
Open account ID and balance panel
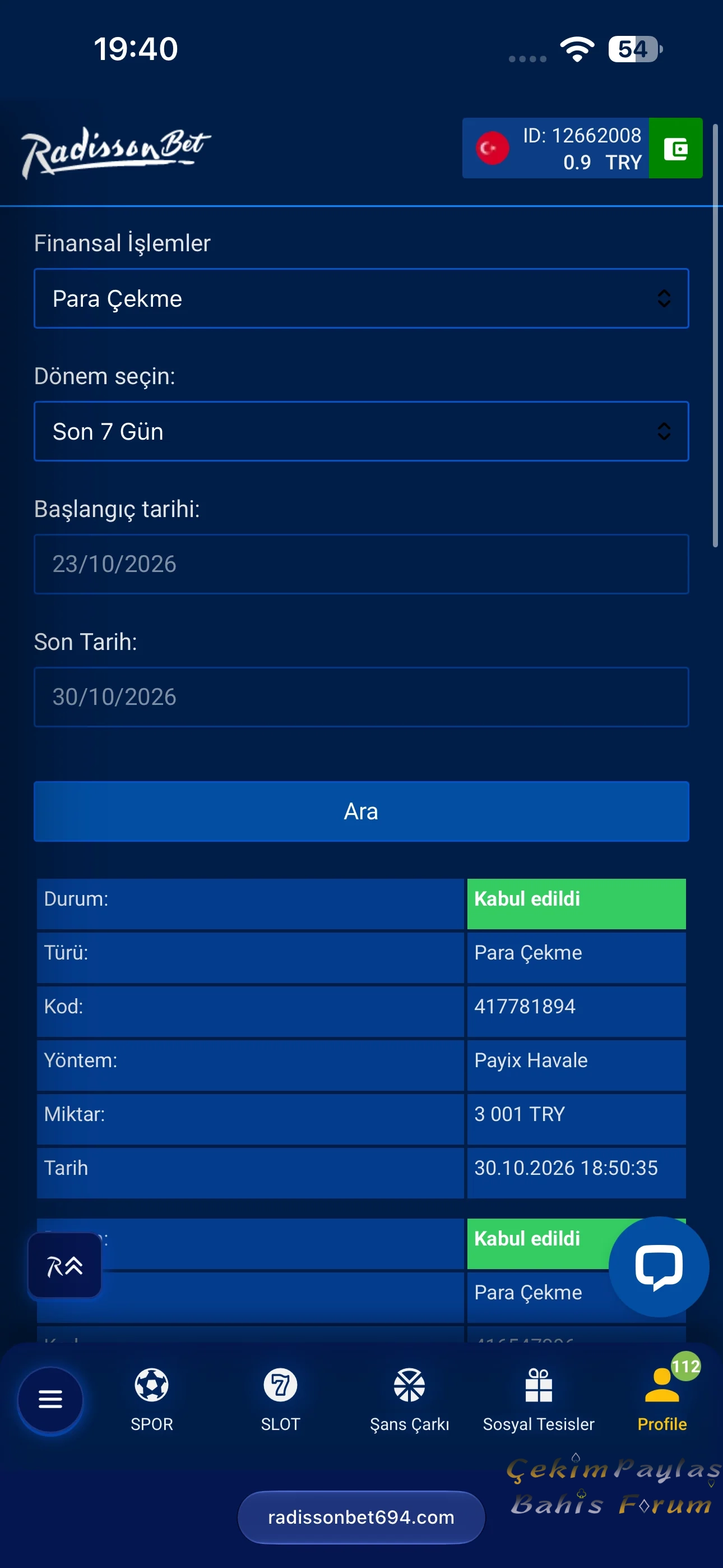pos(555,148)
